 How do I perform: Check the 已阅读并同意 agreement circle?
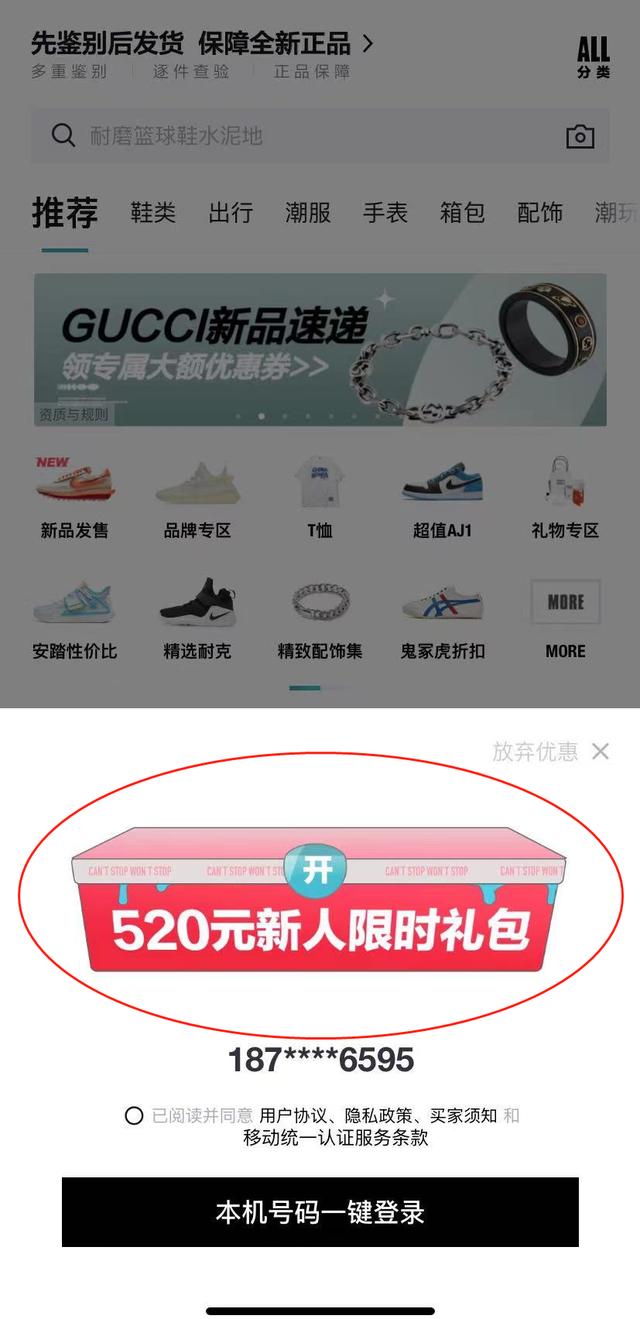coord(134,1116)
